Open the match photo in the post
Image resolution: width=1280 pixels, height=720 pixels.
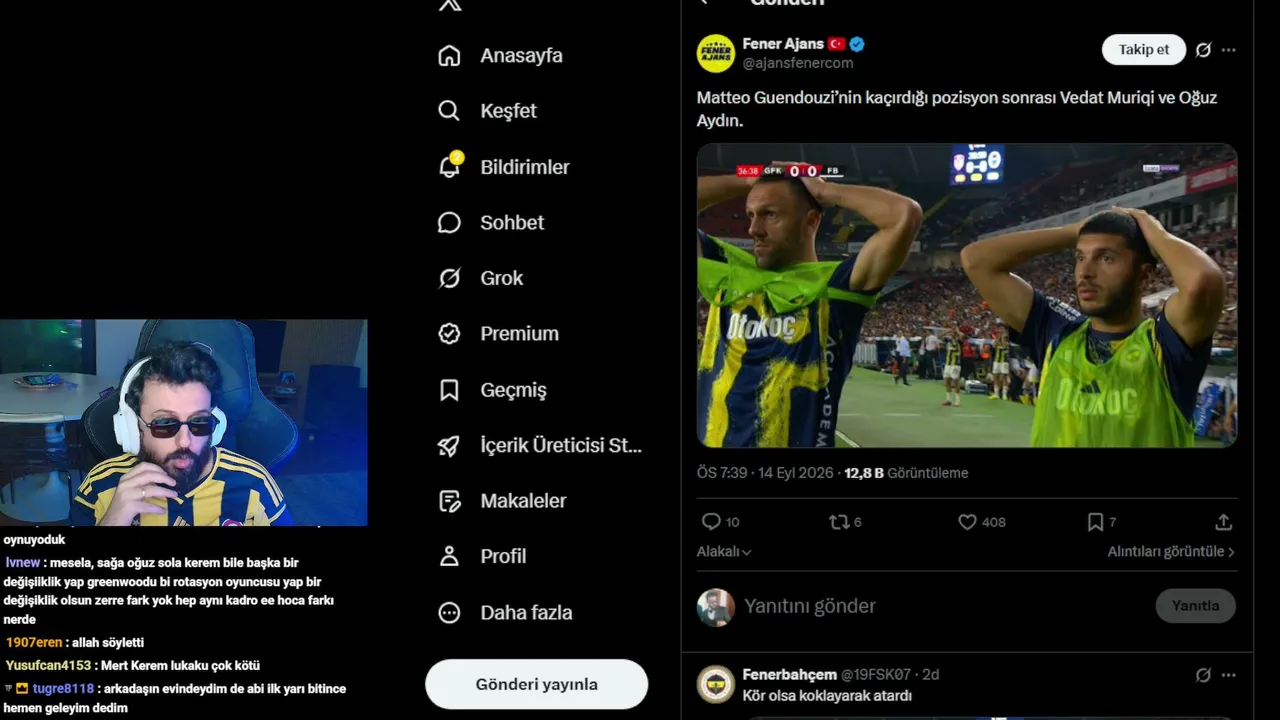967,295
